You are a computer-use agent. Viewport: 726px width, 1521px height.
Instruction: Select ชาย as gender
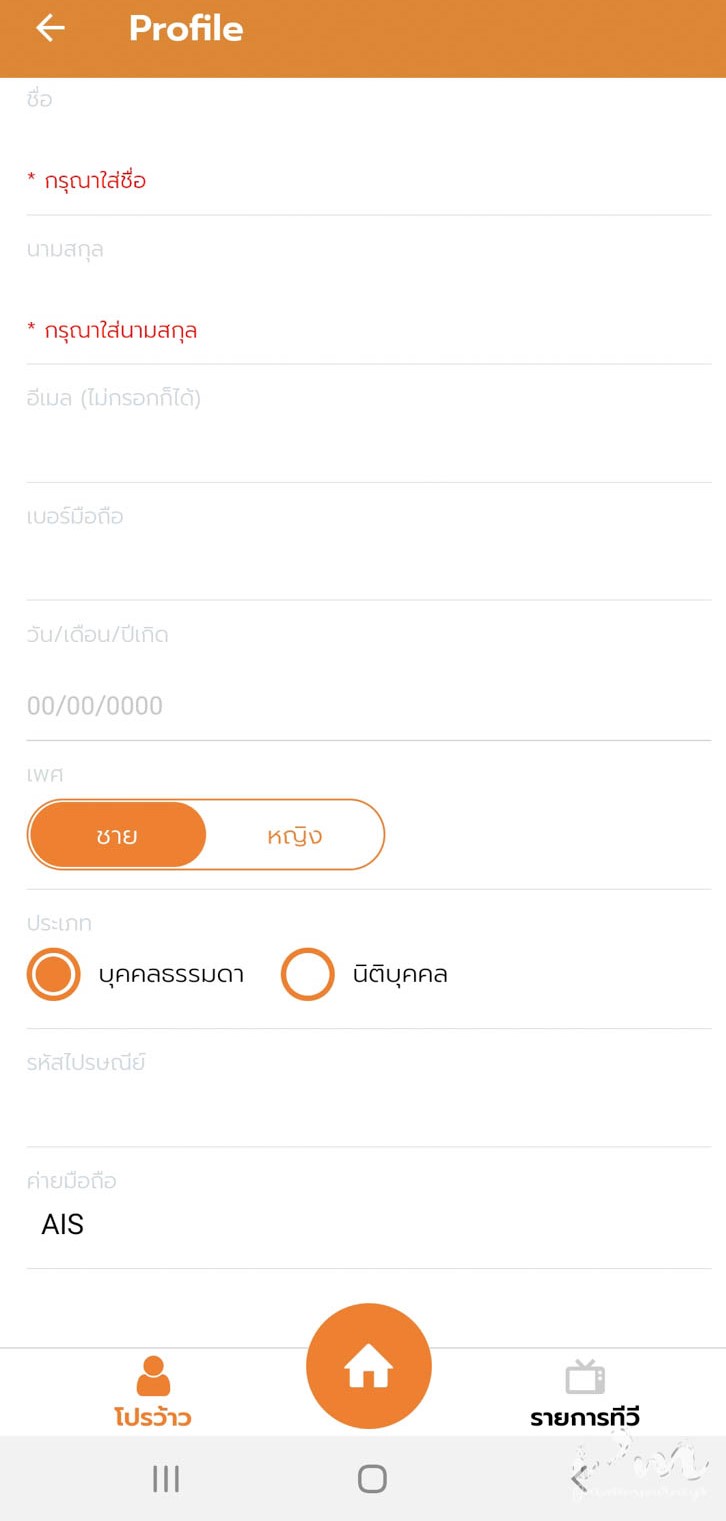(x=118, y=835)
